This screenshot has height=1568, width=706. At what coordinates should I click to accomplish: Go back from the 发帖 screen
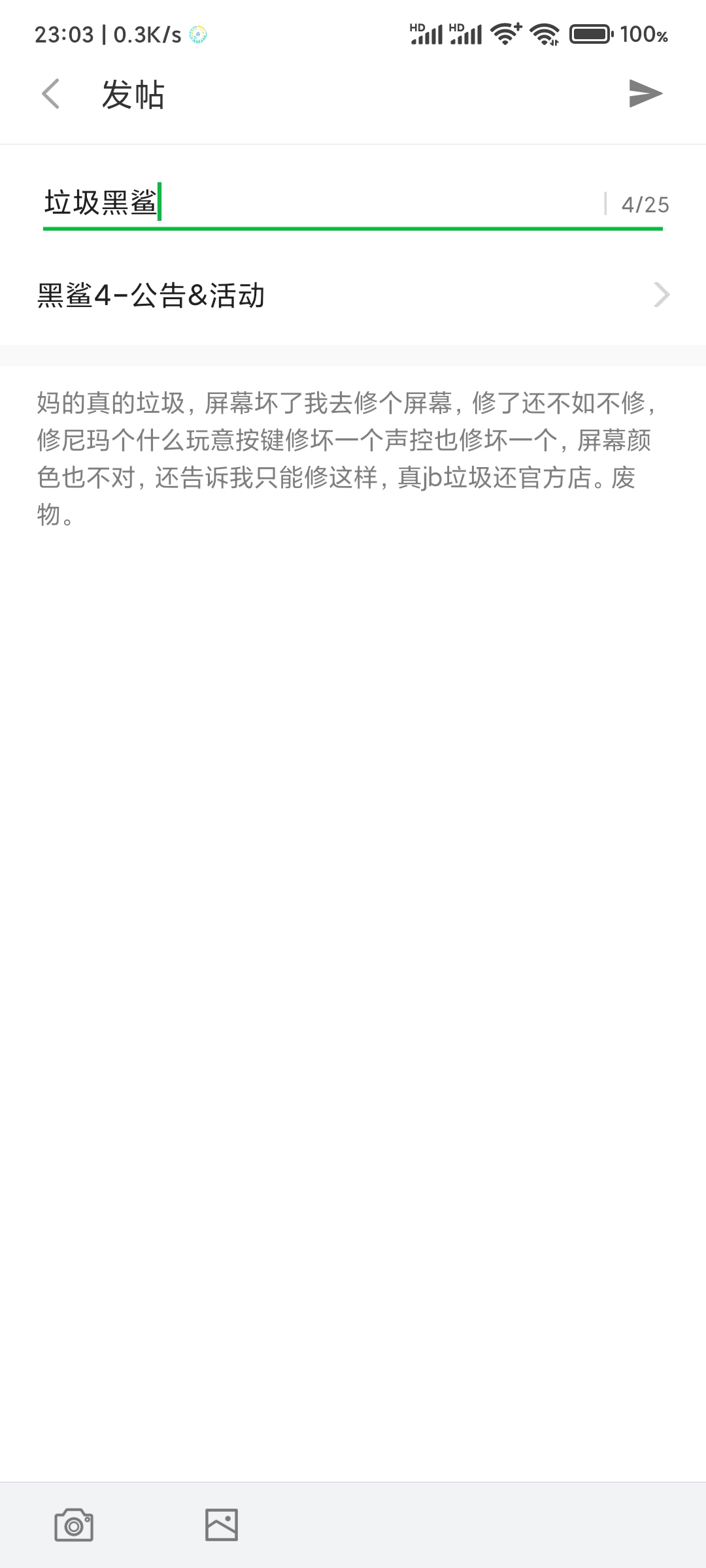pos(51,94)
